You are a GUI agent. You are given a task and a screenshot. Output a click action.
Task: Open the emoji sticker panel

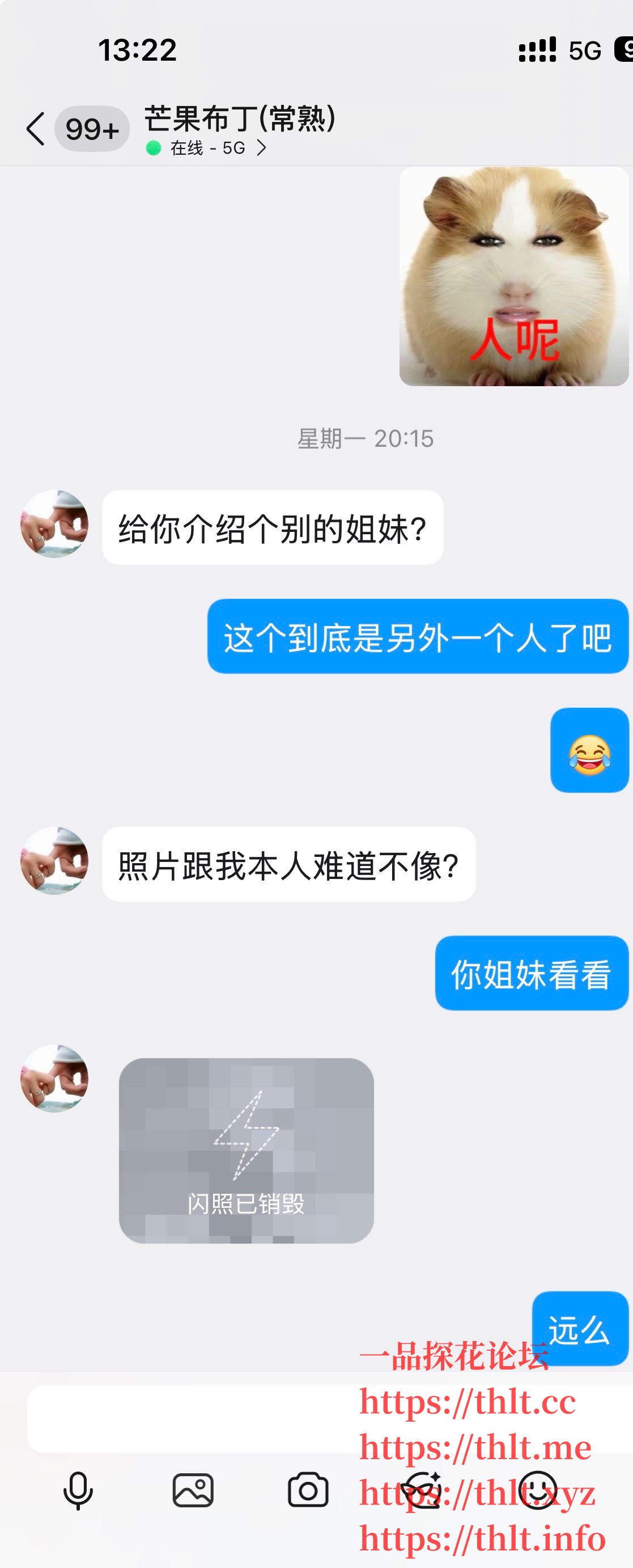coord(538,1491)
